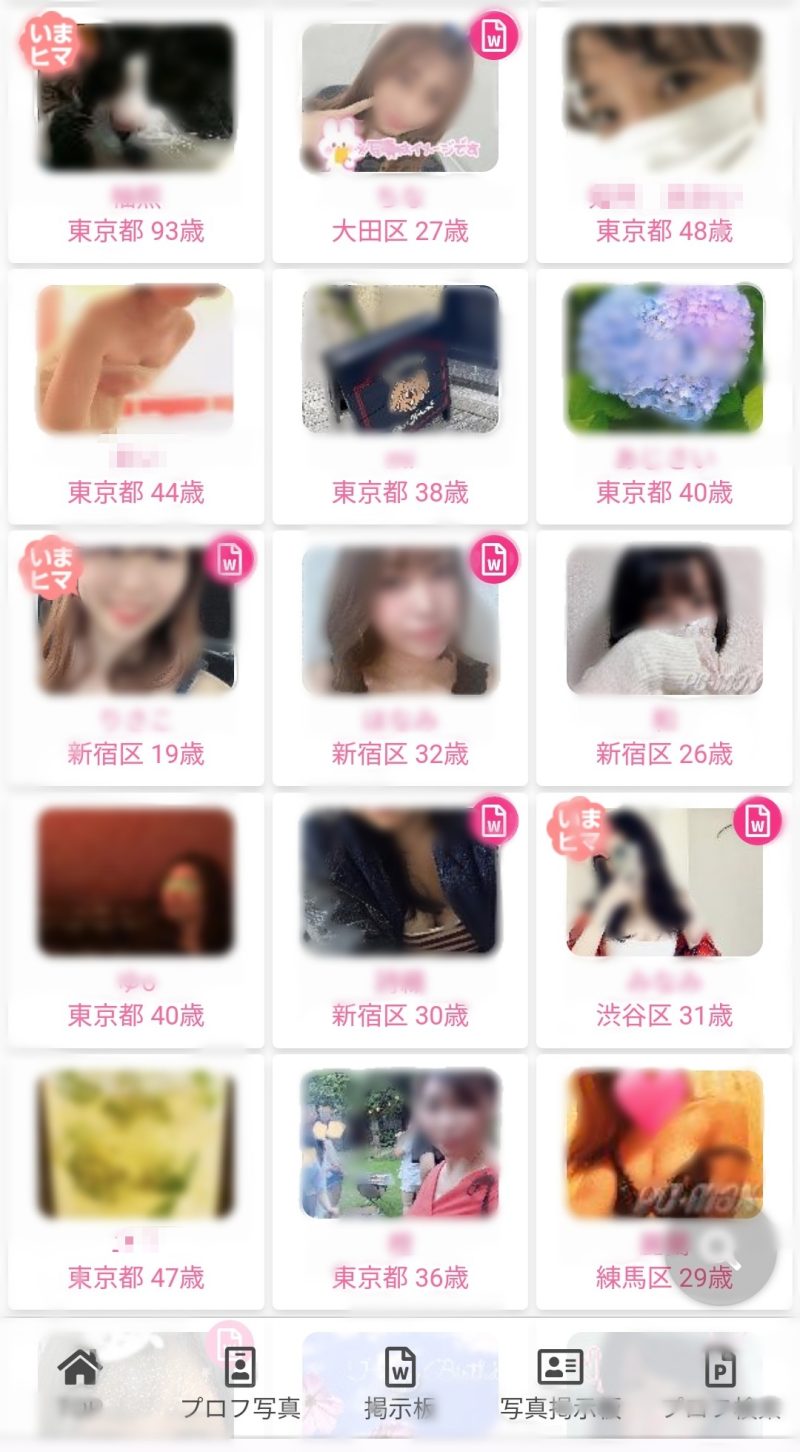Image resolution: width=800 pixels, height=1452 pixels.
Task: Open the 掲示板 tab
Action: pyautogui.click(x=400, y=1382)
